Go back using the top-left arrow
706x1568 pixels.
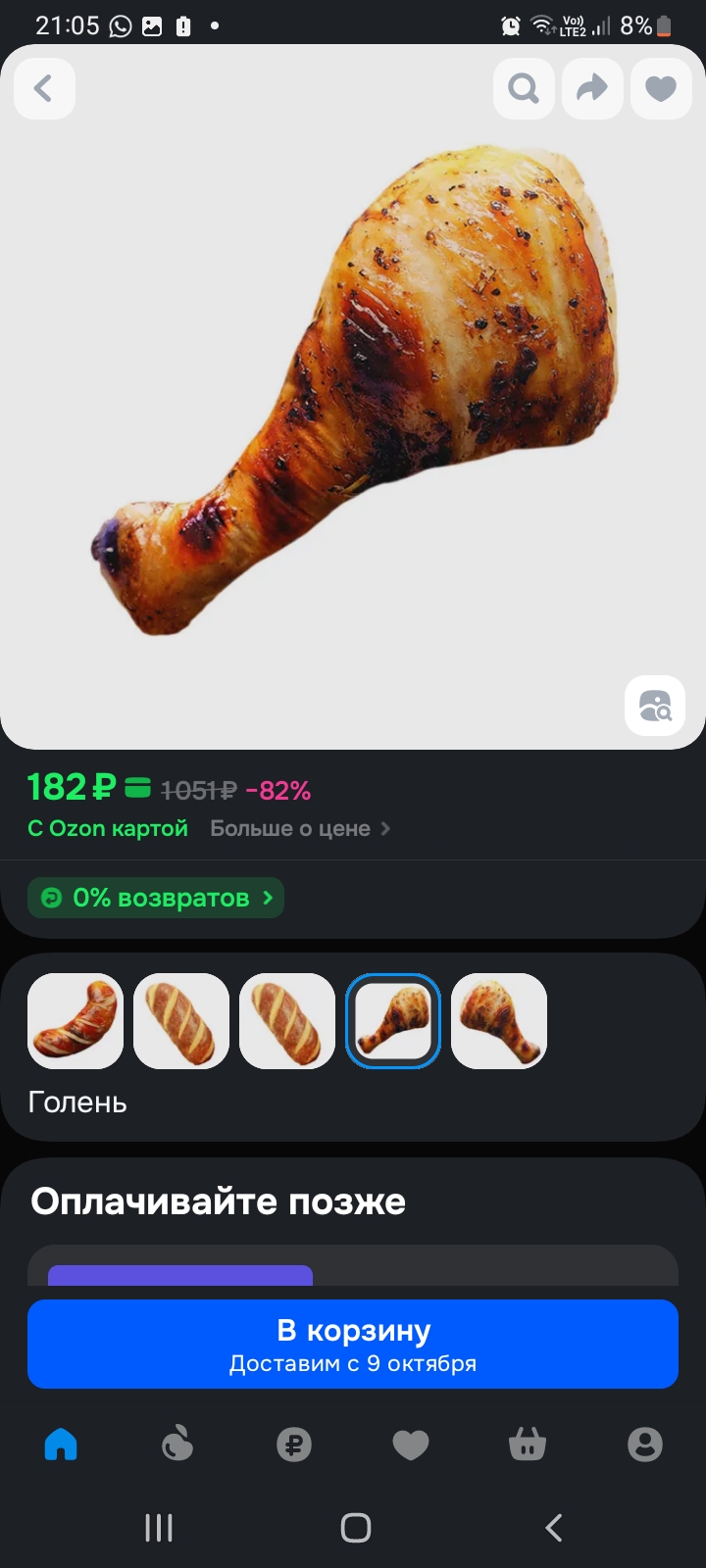(44, 89)
